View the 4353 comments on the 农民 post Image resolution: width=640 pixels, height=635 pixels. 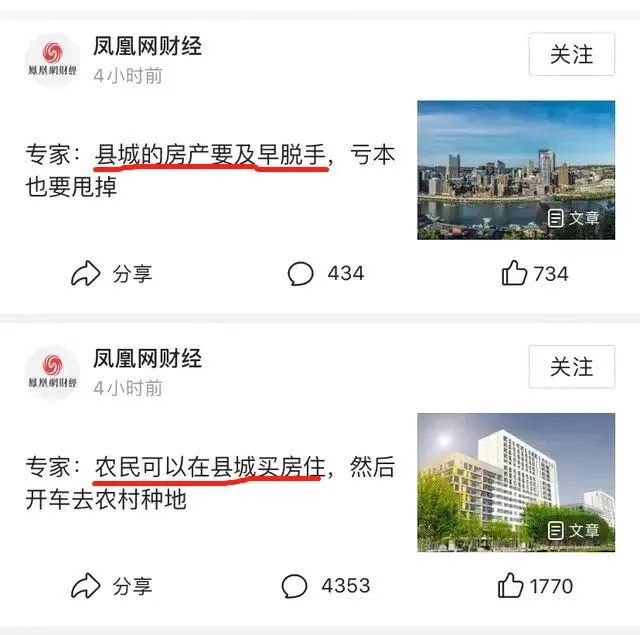tap(325, 585)
